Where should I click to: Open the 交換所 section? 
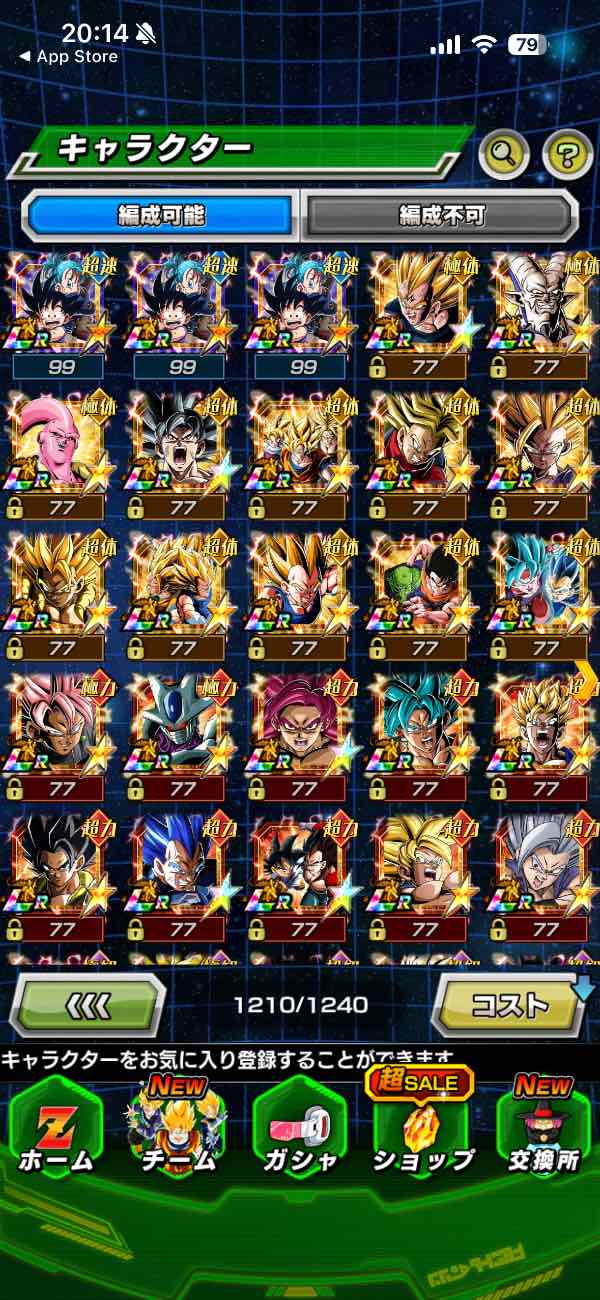point(543,1128)
